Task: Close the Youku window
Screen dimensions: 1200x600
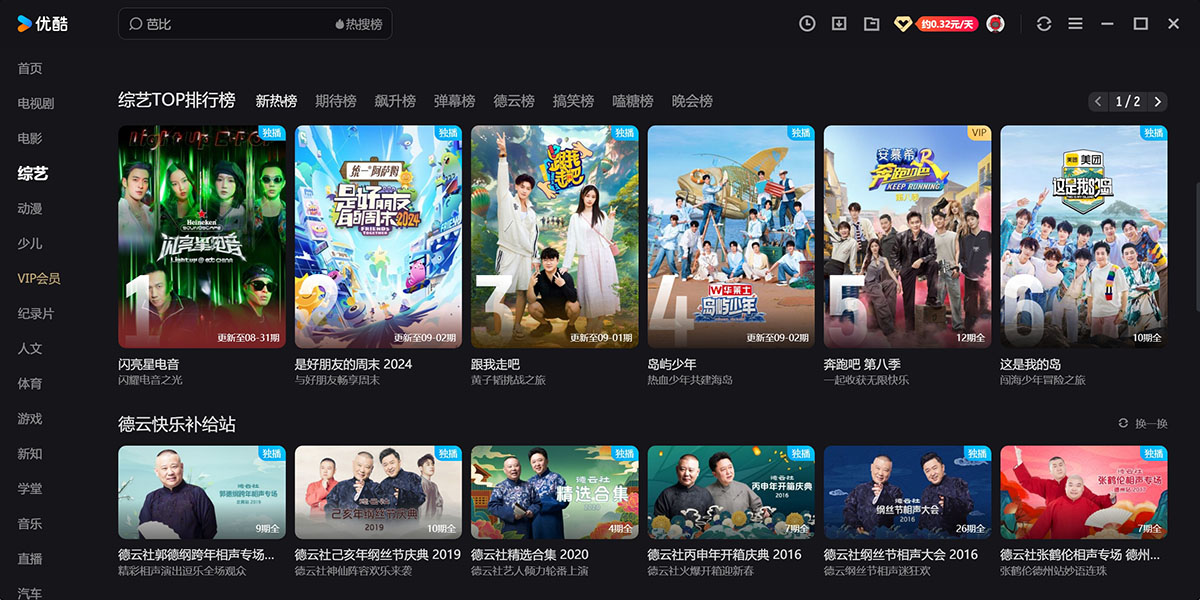Action: 1174,24
